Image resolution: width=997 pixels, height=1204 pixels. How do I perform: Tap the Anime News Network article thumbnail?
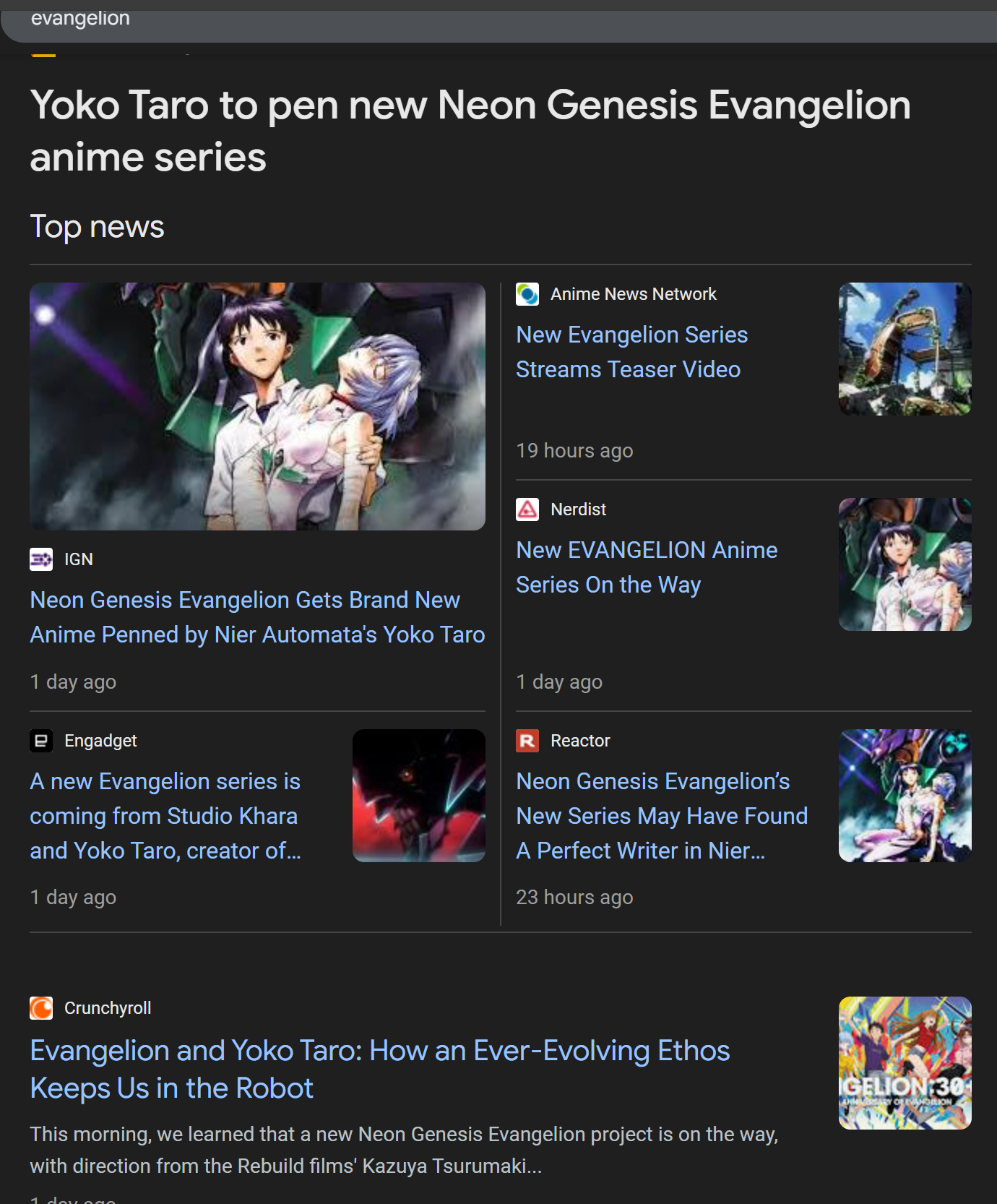click(905, 349)
